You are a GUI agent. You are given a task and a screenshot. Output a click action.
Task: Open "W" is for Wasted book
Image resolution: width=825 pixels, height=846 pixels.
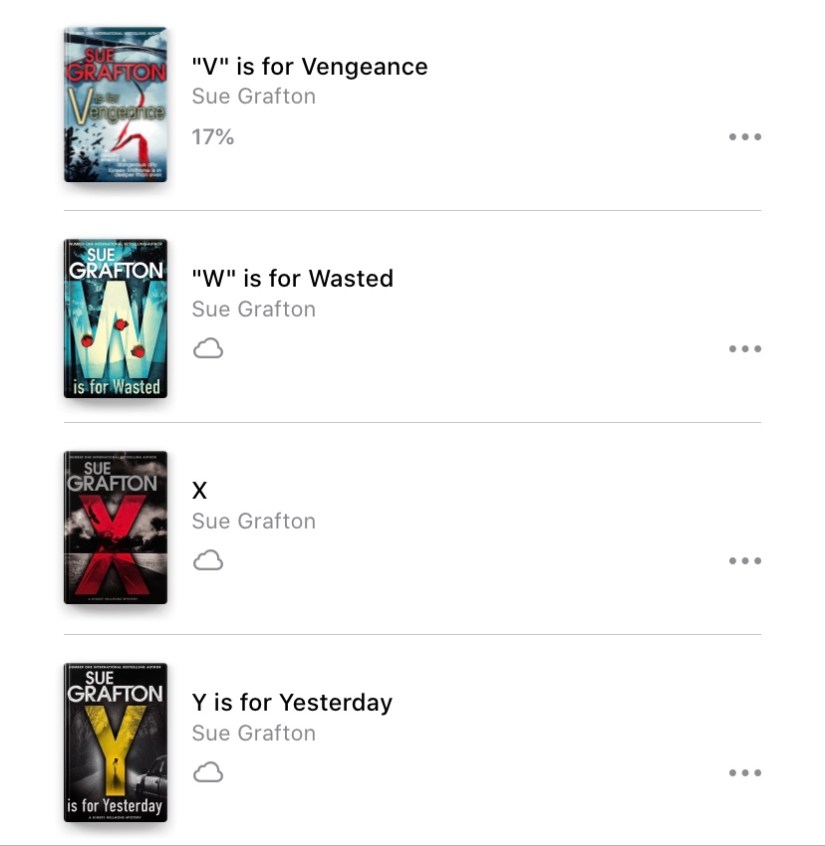tap(115, 318)
